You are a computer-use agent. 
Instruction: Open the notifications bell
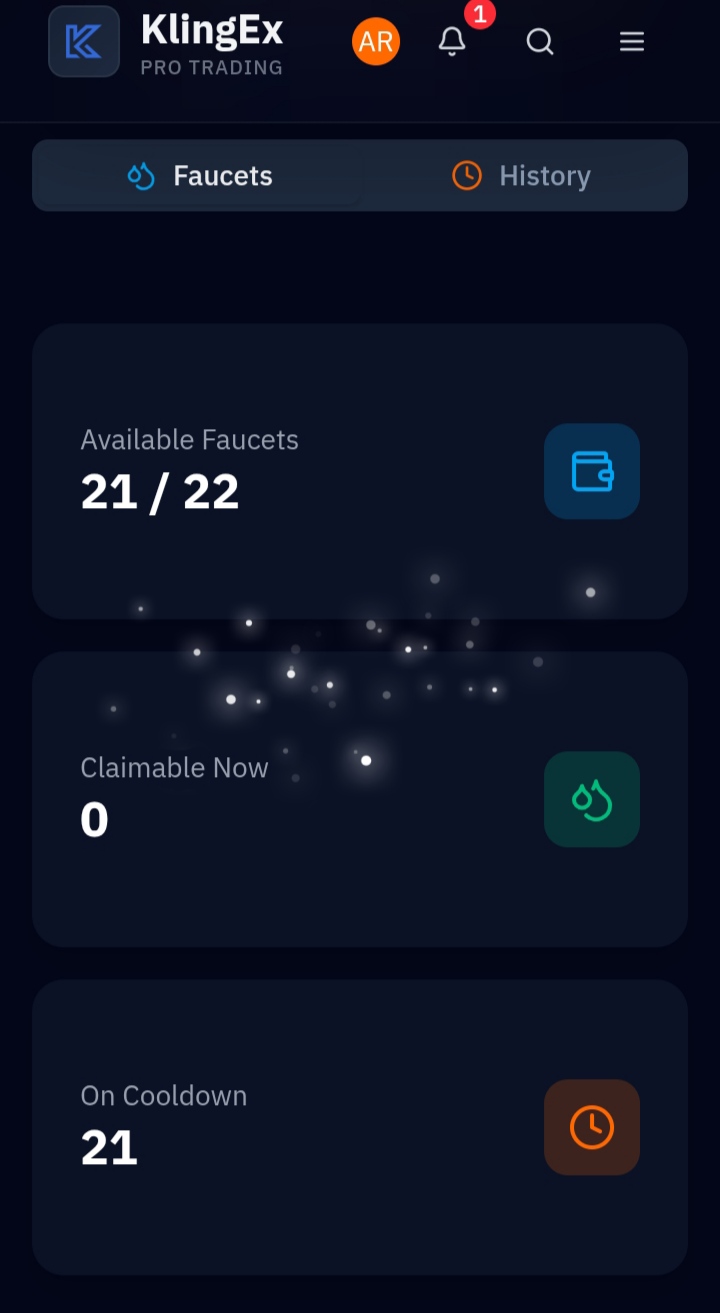(x=452, y=42)
